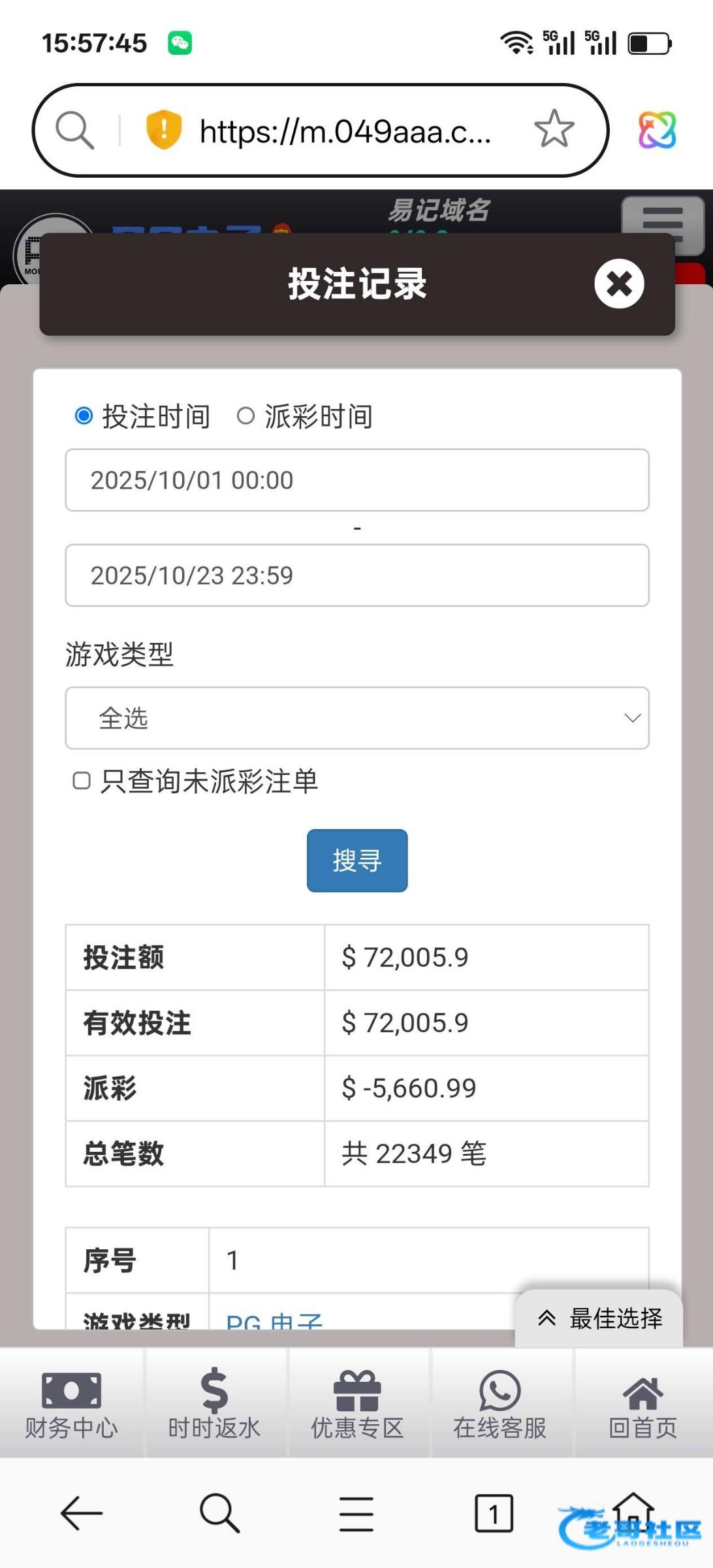
Task: Open the colorful browser assistant icon
Action: [x=657, y=129]
